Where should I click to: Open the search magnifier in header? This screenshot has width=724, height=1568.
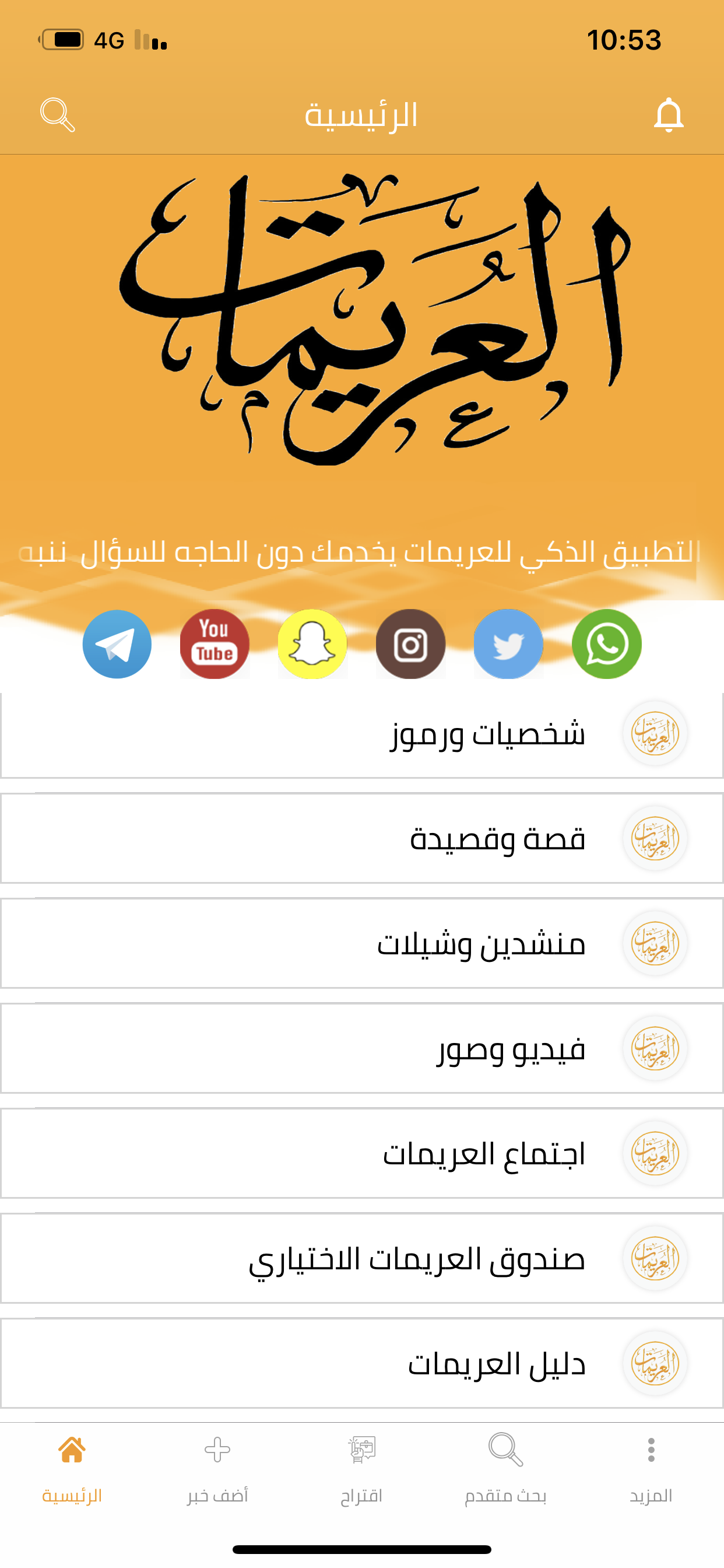point(58,114)
